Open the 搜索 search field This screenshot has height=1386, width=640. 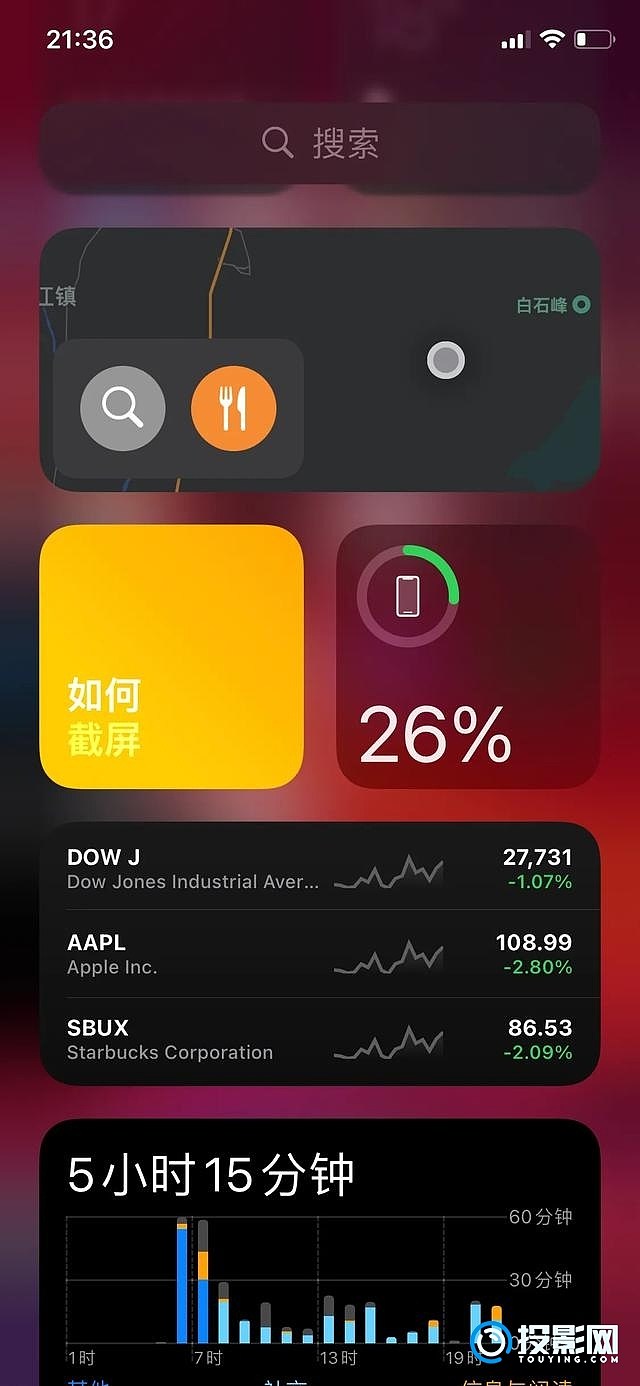tap(320, 144)
